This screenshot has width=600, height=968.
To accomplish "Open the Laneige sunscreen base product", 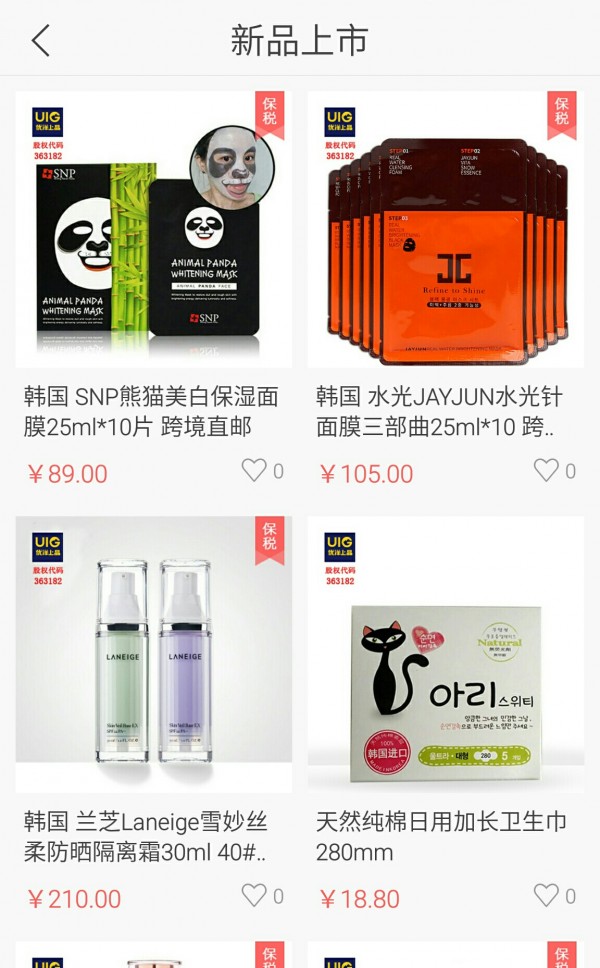I will pos(154,654).
